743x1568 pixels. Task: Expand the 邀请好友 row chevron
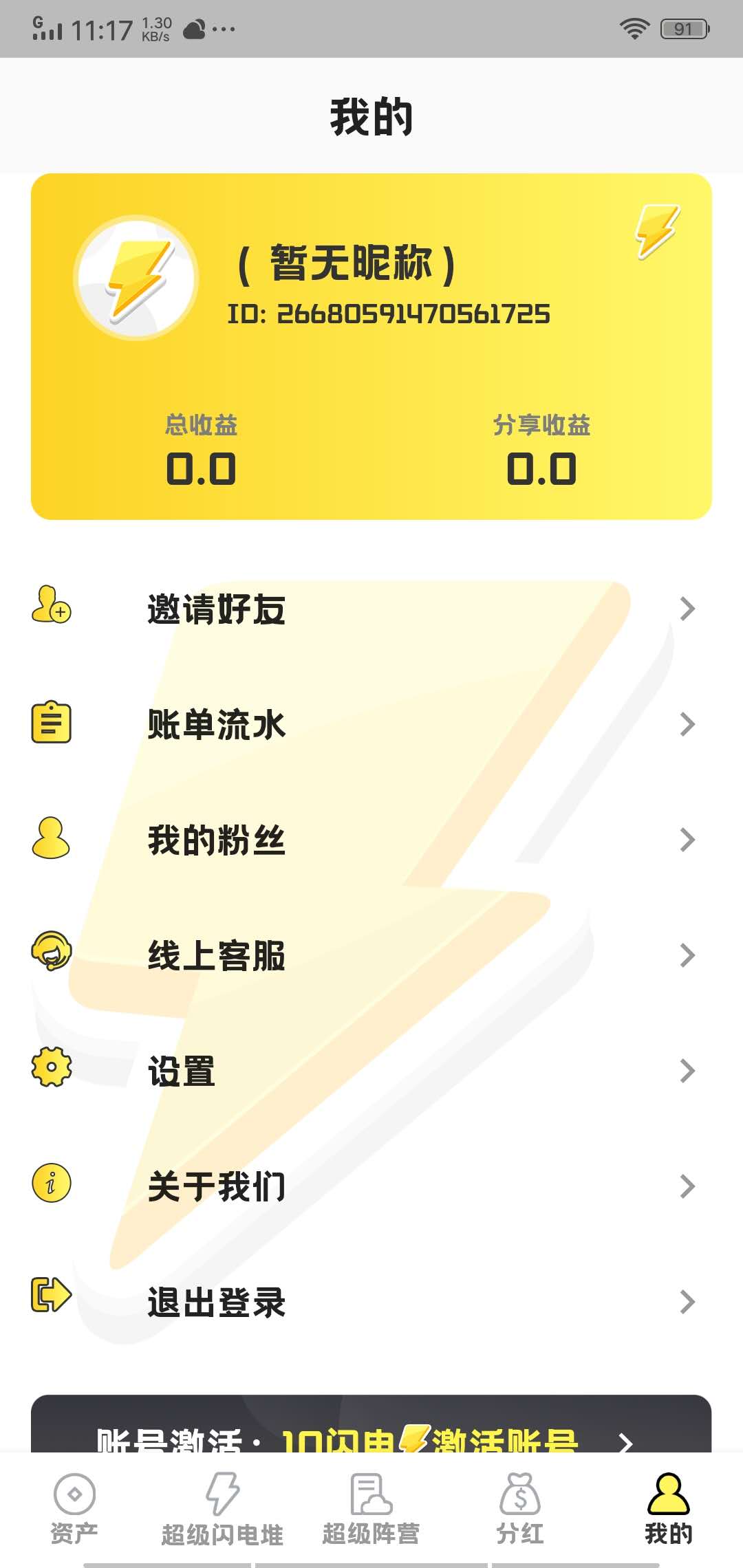coord(688,608)
